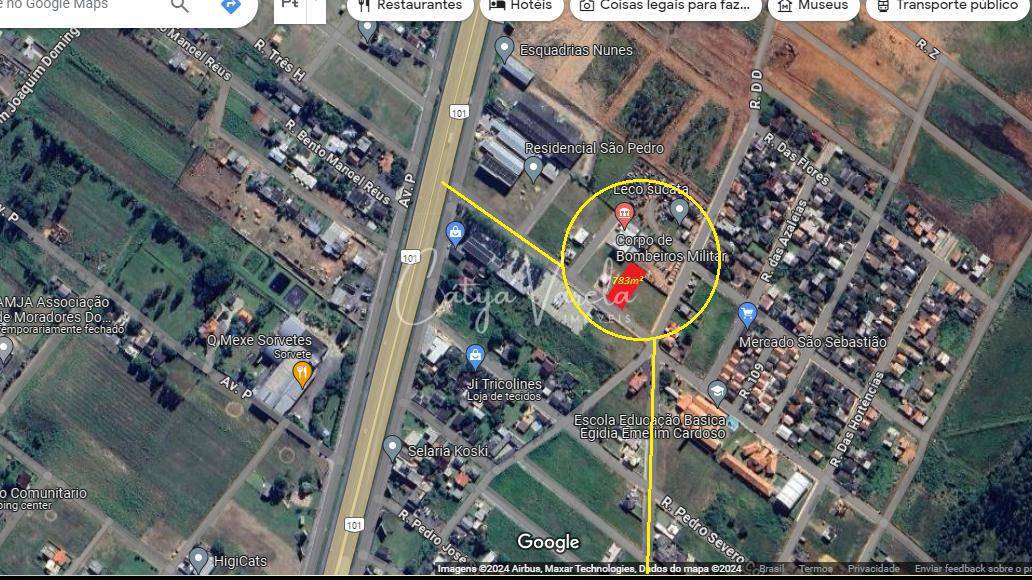Open directions with the blue arrow icon
The image size is (1032, 580).
coord(231,6)
